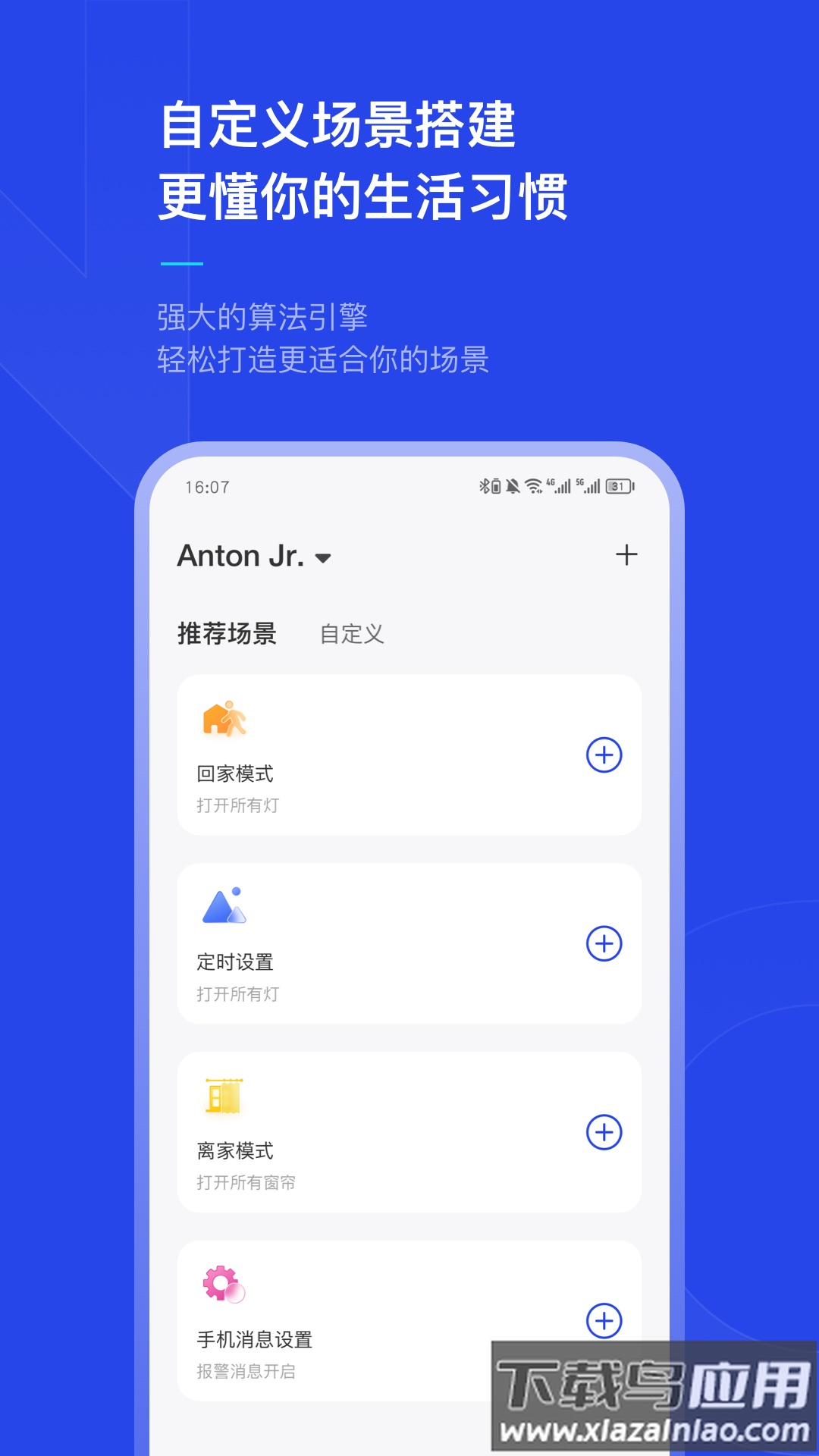Add the 回家模式 scene via its plus circle
The height and width of the screenshot is (1456, 819).
point(603,755)
